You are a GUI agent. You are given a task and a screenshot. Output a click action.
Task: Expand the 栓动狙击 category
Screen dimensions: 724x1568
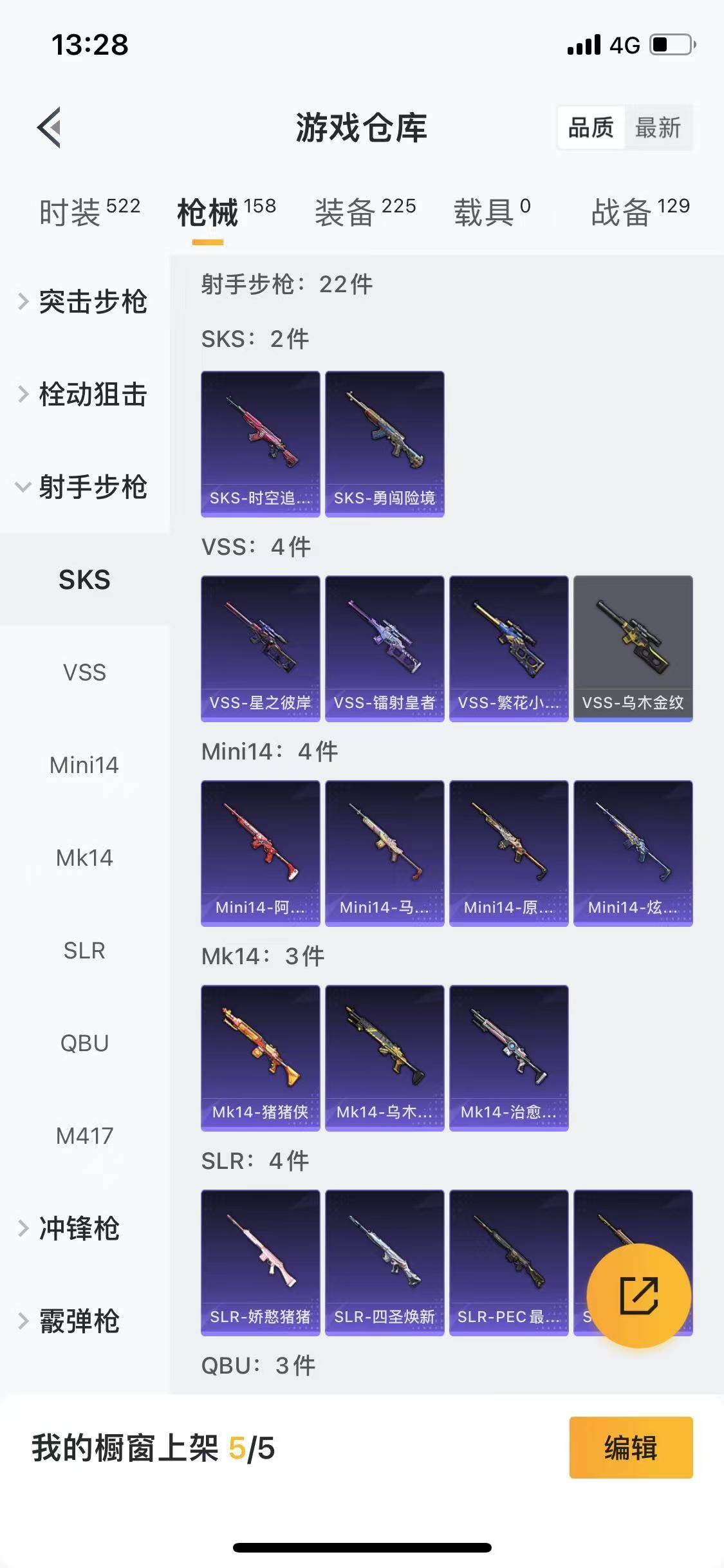(x=84, y=394)
